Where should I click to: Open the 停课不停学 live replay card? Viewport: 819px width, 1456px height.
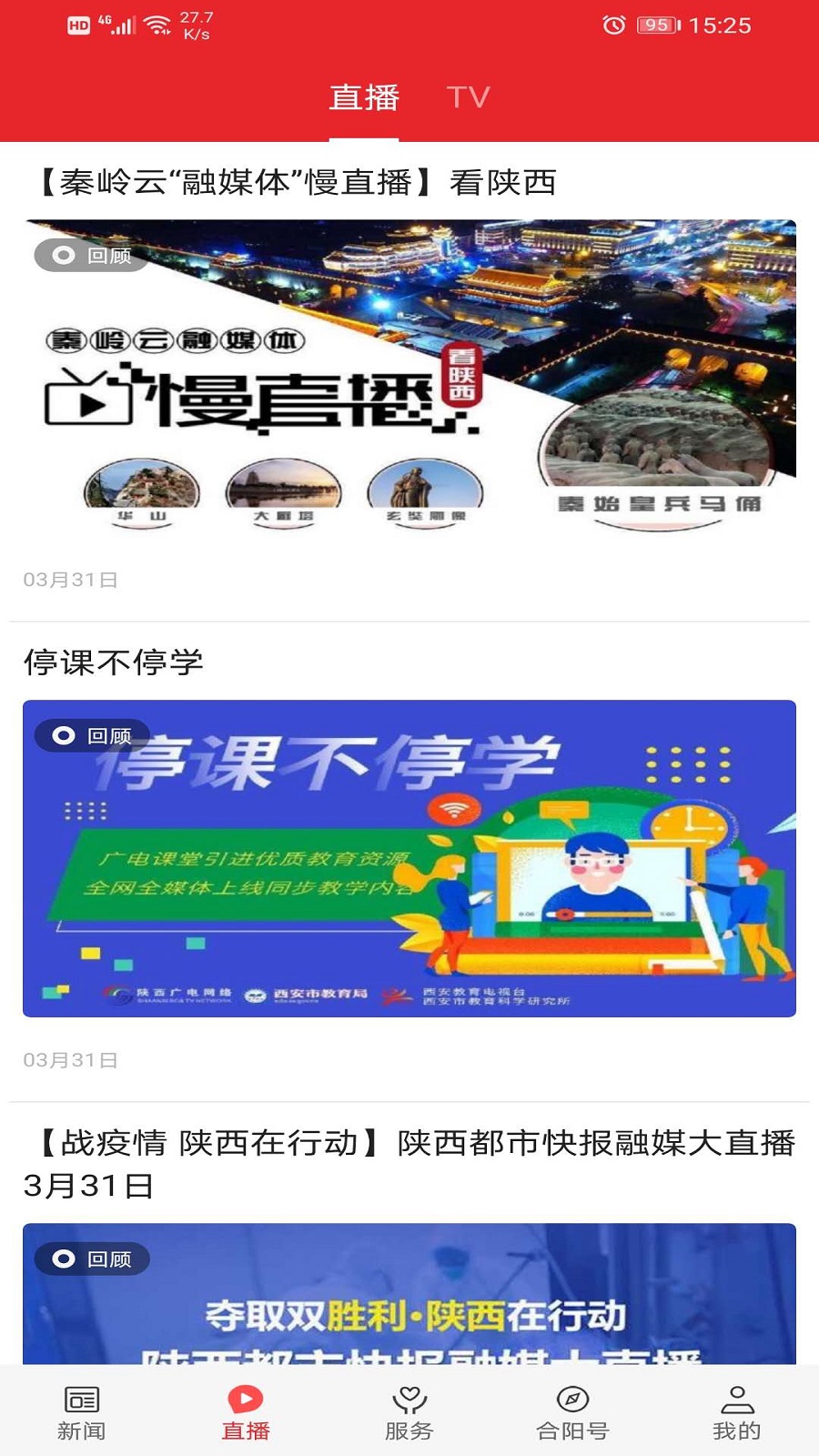409,857
